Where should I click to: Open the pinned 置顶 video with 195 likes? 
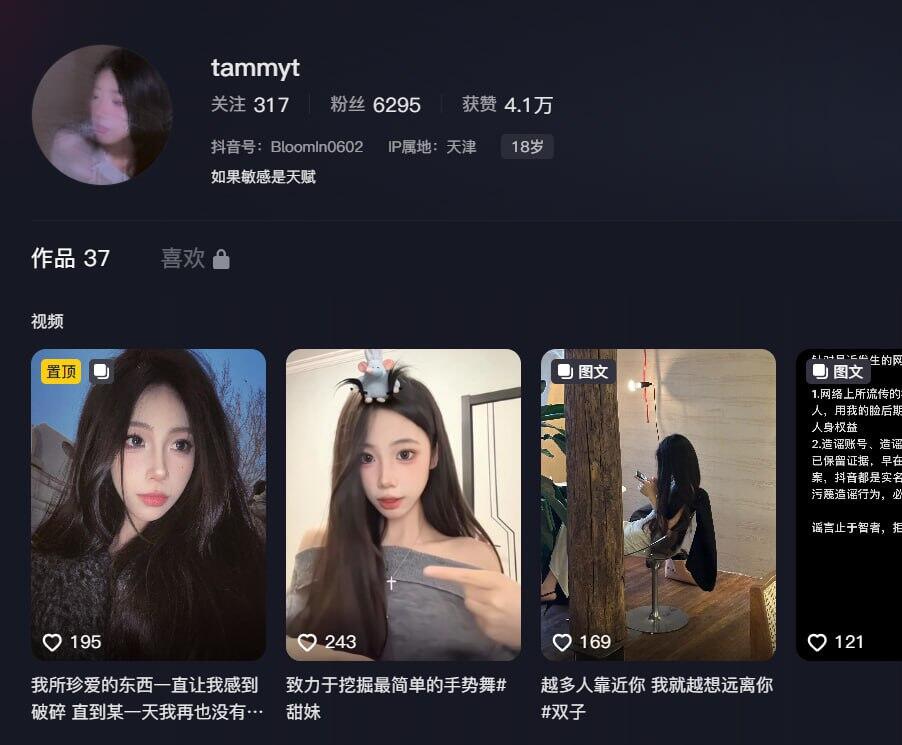(148, 504)
